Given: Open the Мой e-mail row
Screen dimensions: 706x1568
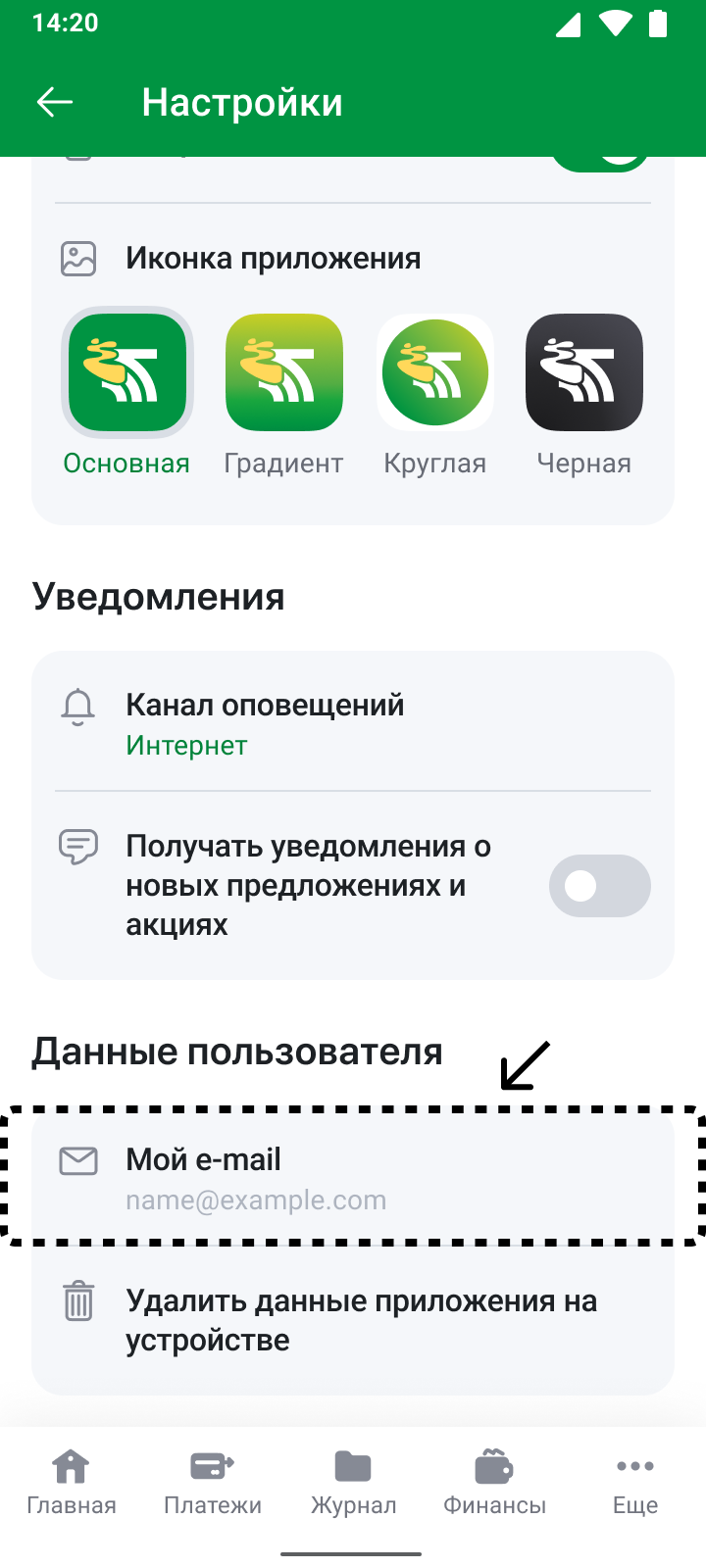Looking at the screenshot, I should [353, 1176].
